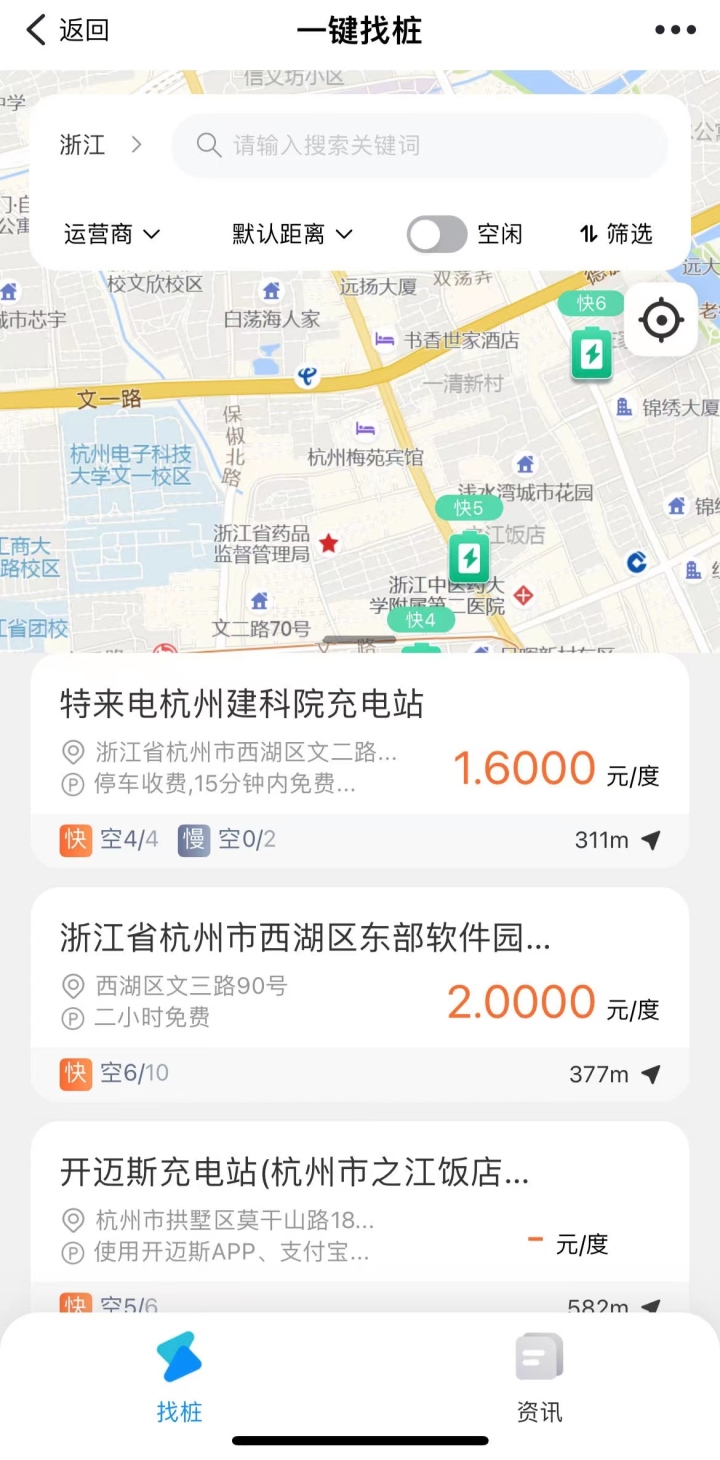Change the province from 浙江
Image resolution: width=720 pixels, height=1460 pixels.
(100, 145)
